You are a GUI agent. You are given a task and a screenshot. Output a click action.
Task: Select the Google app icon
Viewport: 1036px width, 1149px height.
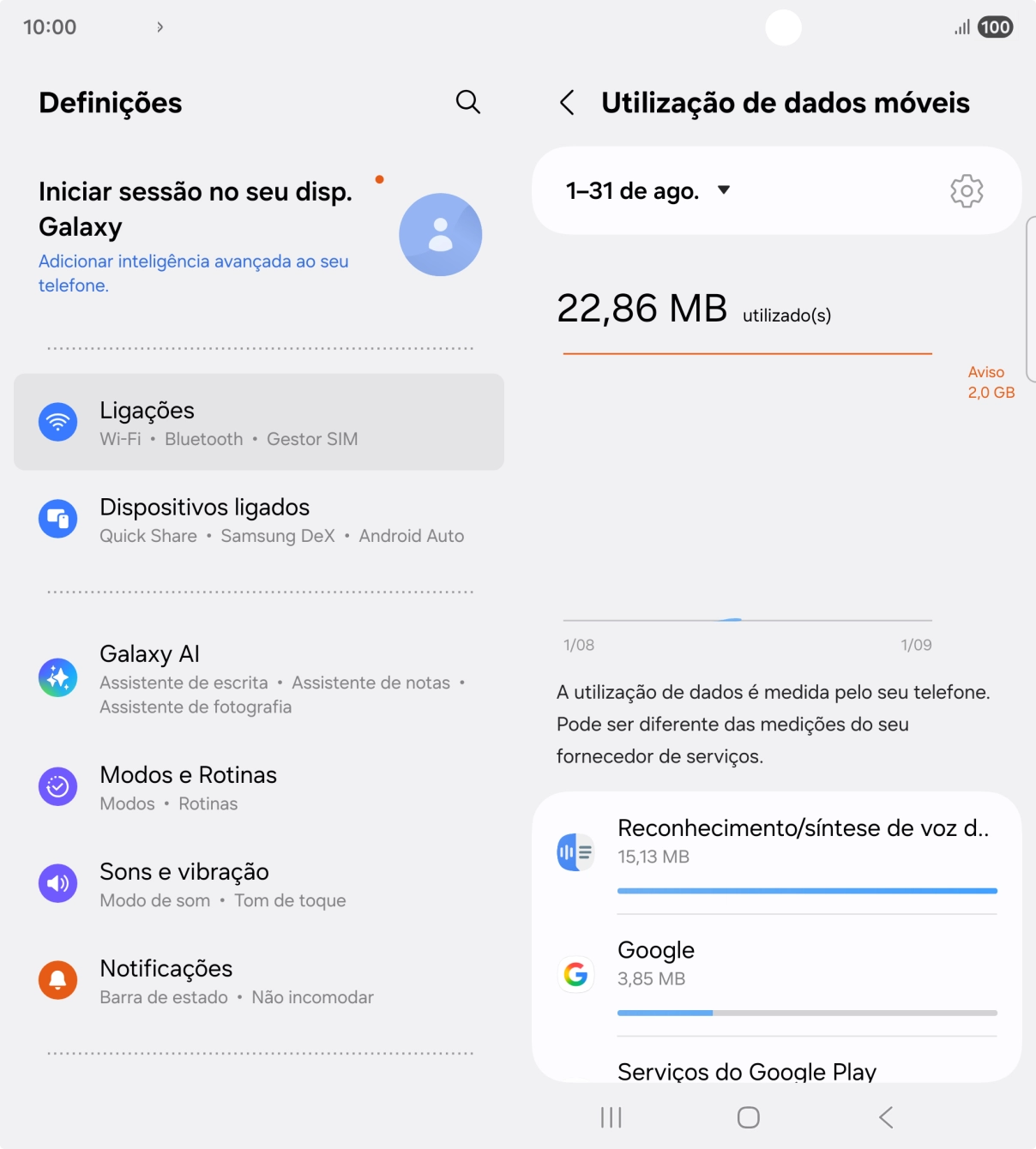pyautogui.click(x=575, y=975)
